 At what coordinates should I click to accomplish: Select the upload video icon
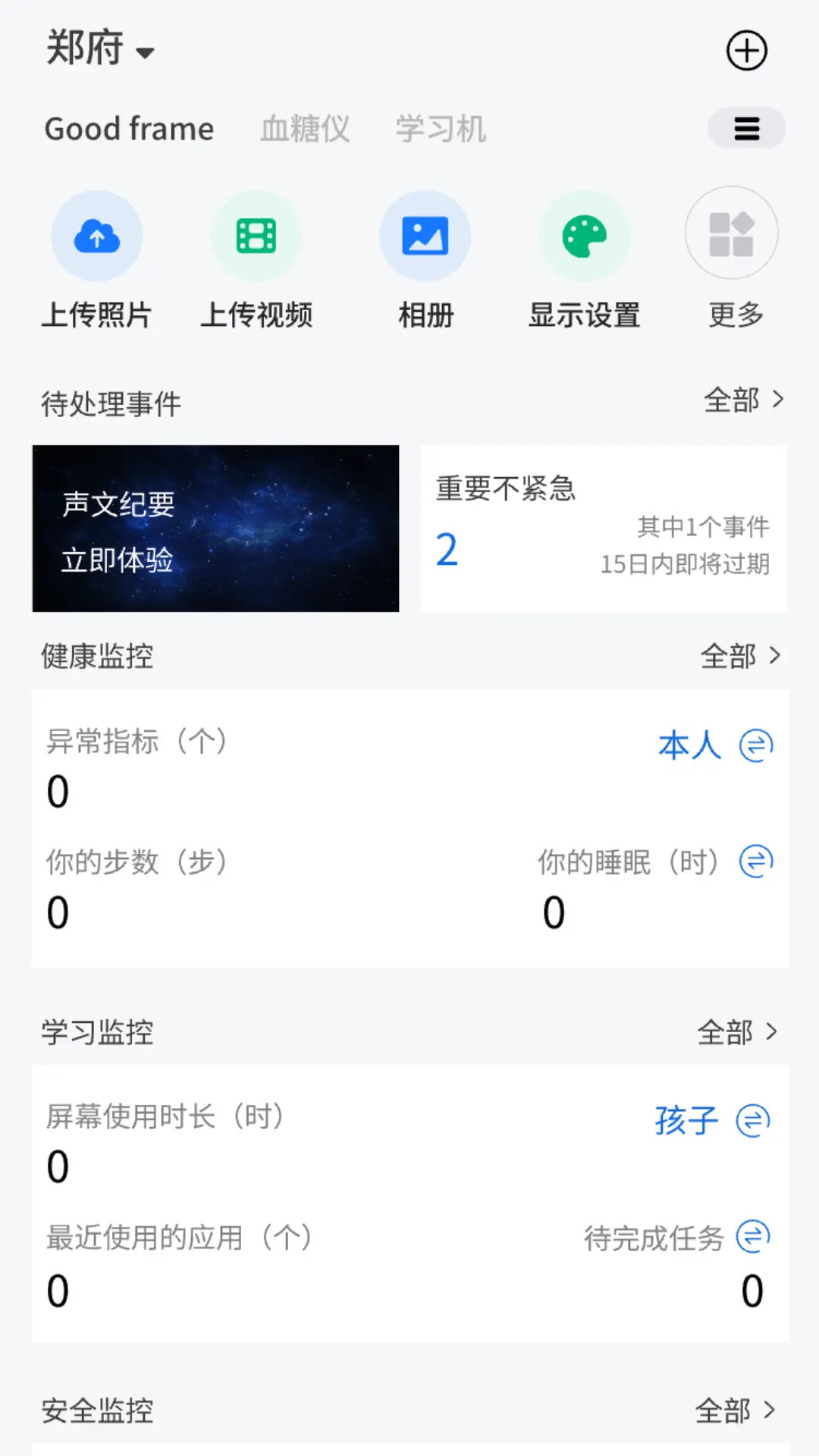tap(257, 236)
